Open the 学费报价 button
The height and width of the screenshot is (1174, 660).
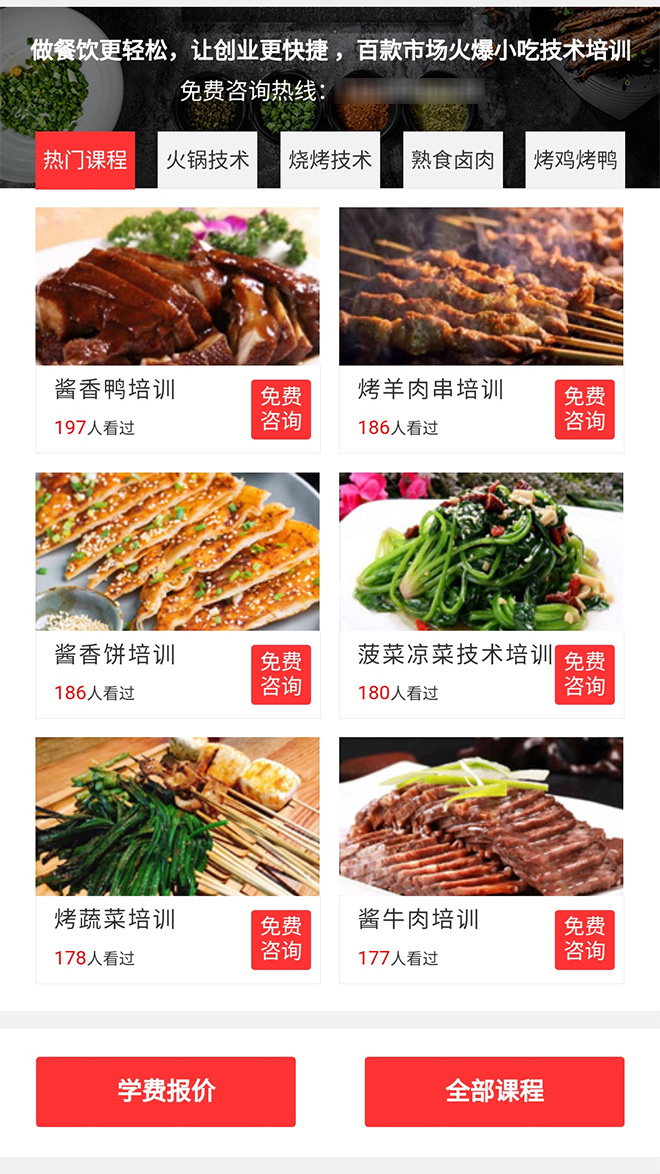[166, 1091]
